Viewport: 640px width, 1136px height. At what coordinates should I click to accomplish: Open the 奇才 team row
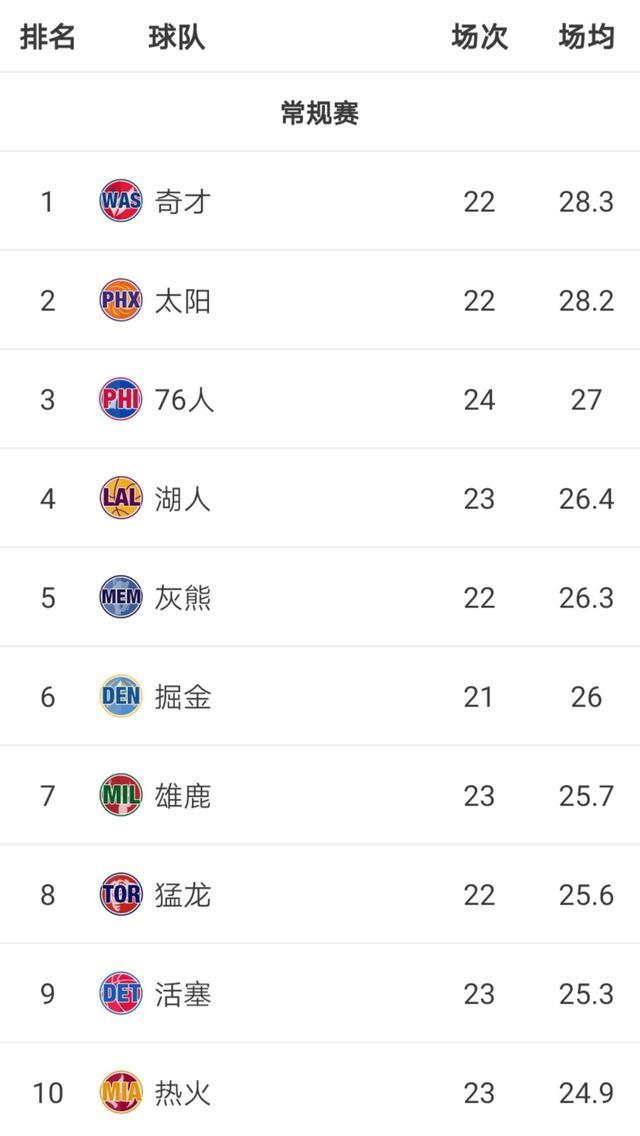(x=320, y=201)
